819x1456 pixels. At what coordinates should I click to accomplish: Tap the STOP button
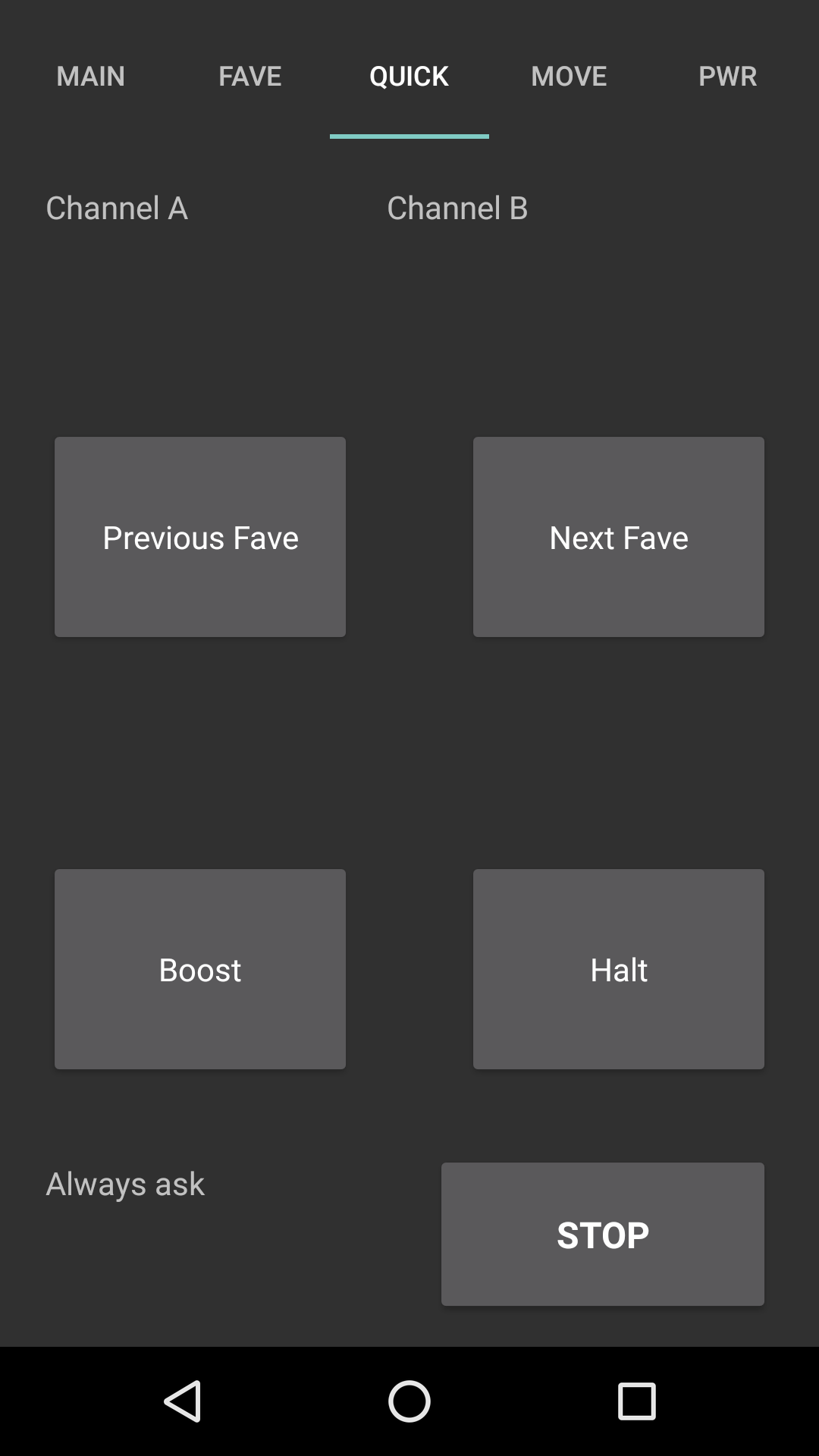coord(603,1234)
